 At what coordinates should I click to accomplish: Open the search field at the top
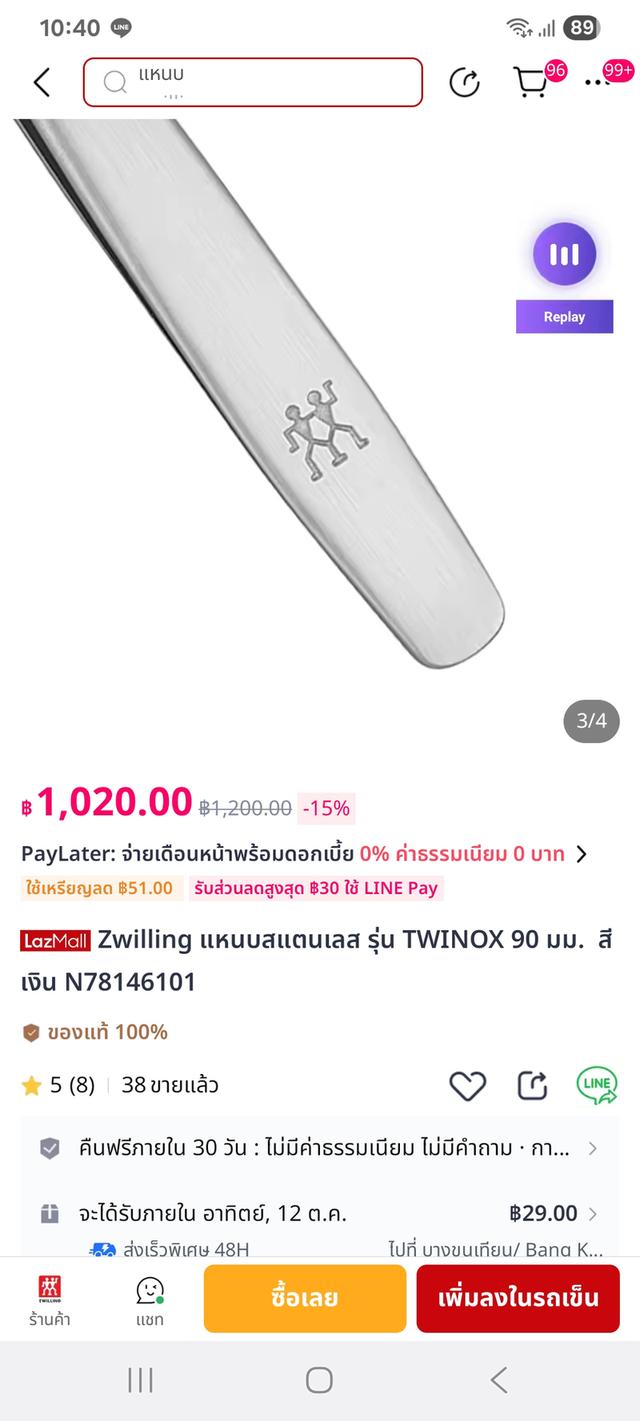click(252, 82)
